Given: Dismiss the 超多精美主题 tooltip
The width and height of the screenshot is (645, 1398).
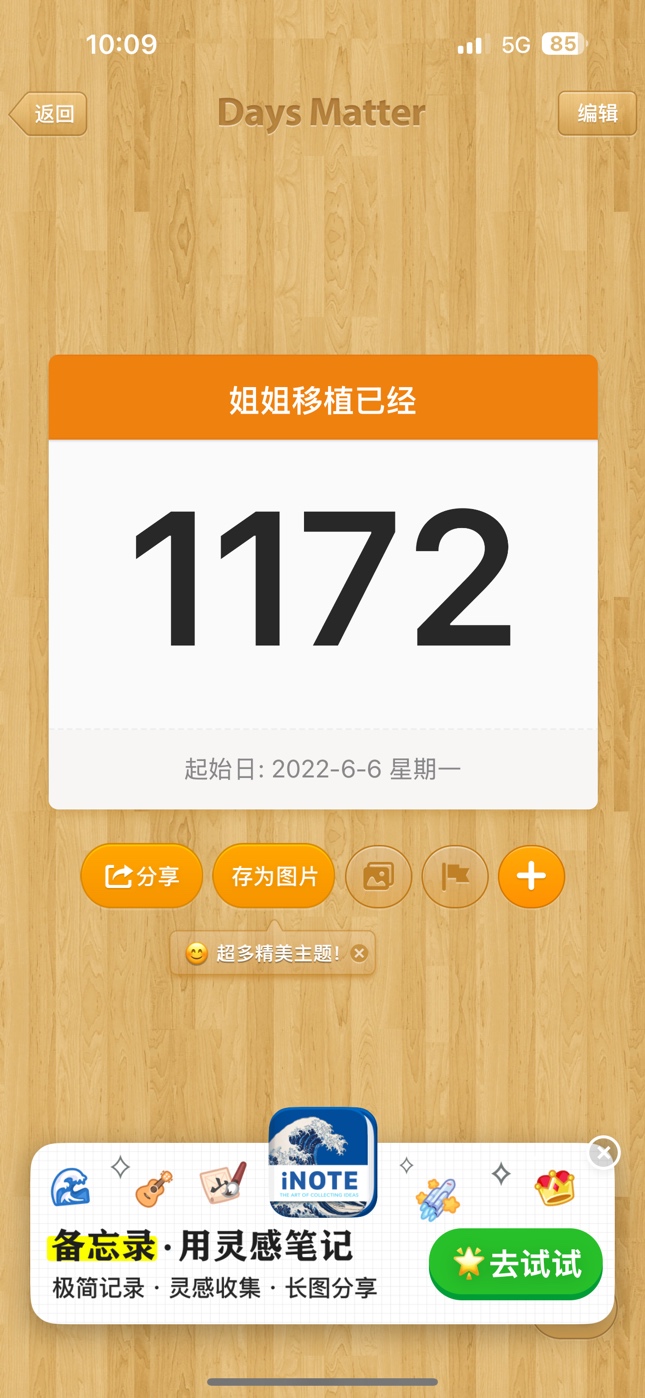Looking at the screenshot, I should point(360,953).
